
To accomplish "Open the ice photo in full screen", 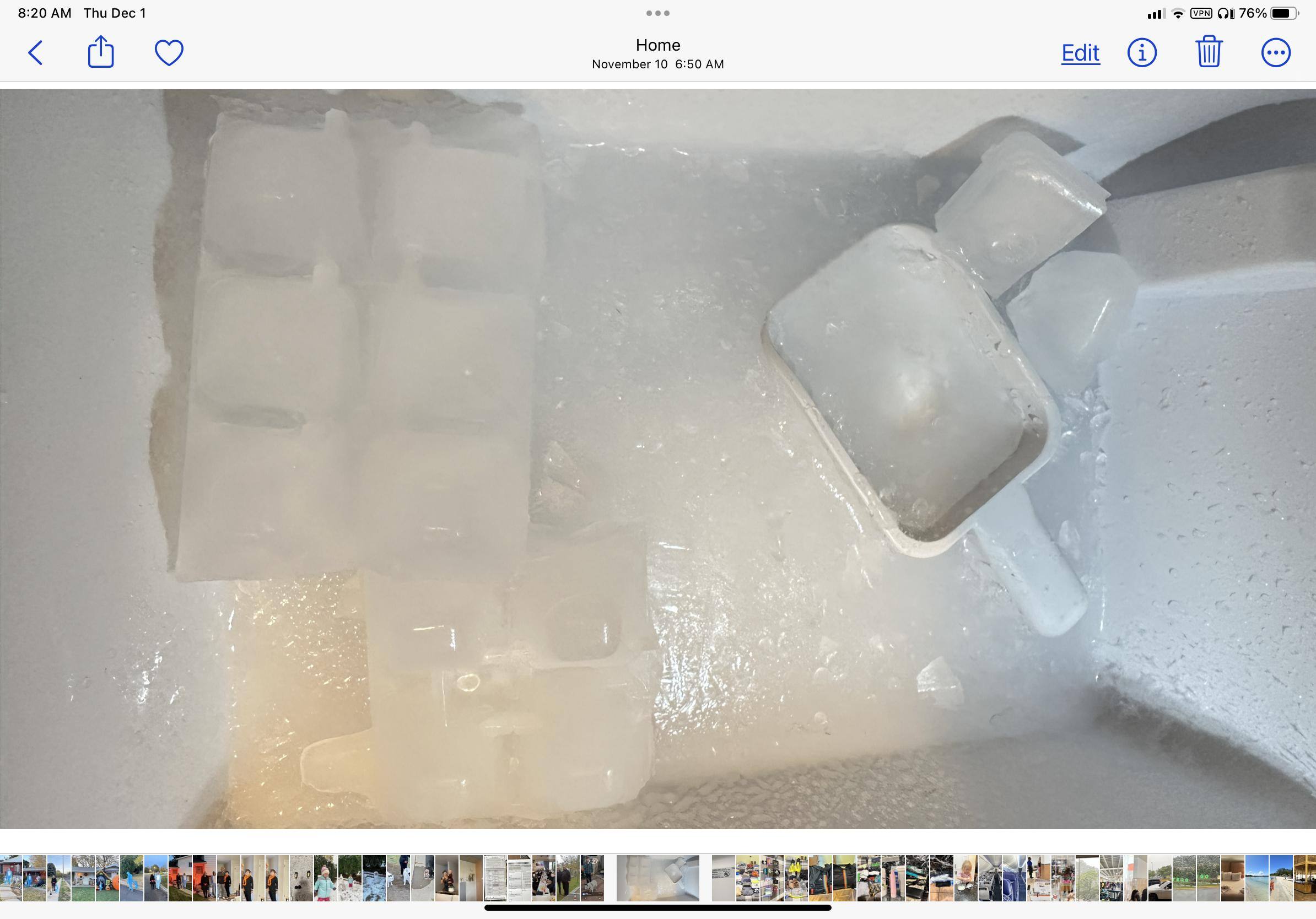I will pos(657,458).
